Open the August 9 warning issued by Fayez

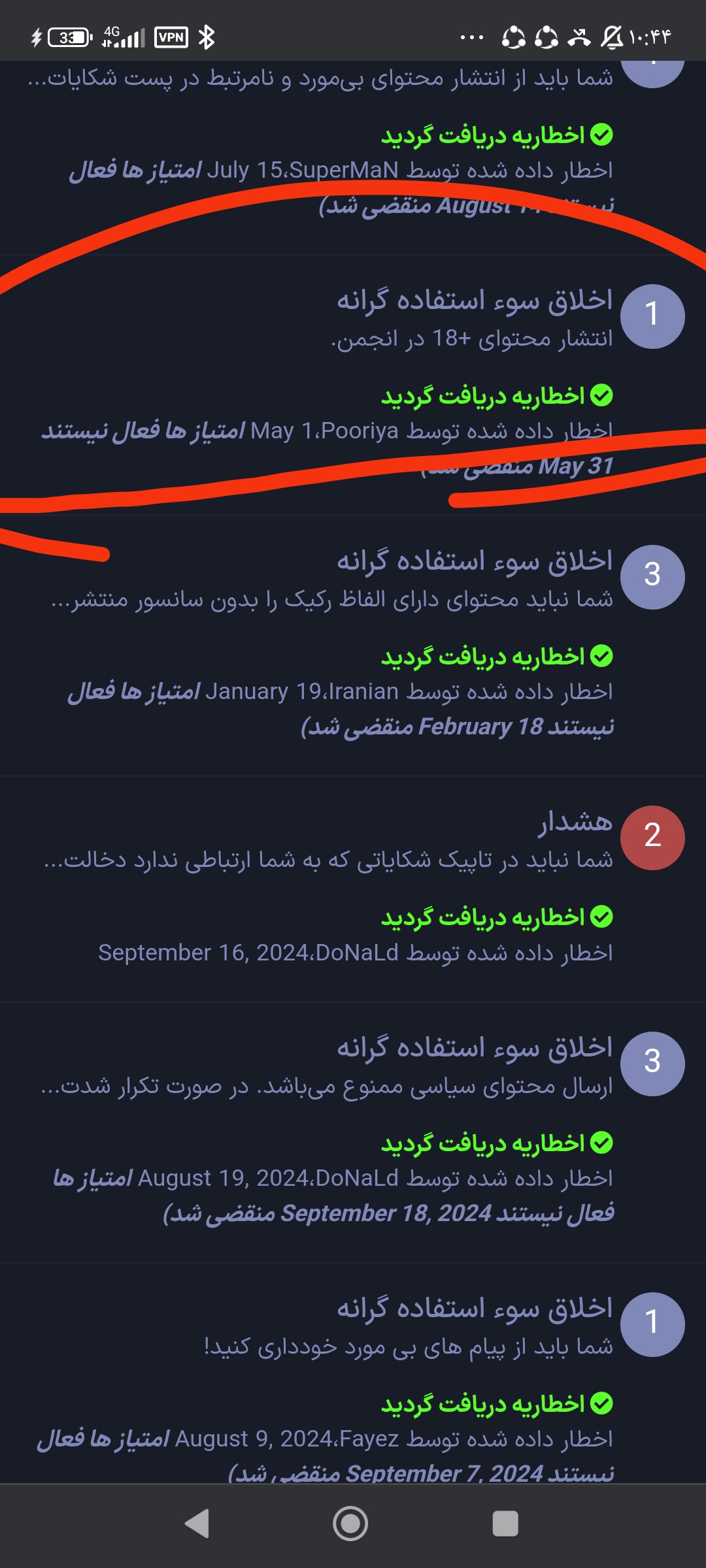pos(353,1373)
